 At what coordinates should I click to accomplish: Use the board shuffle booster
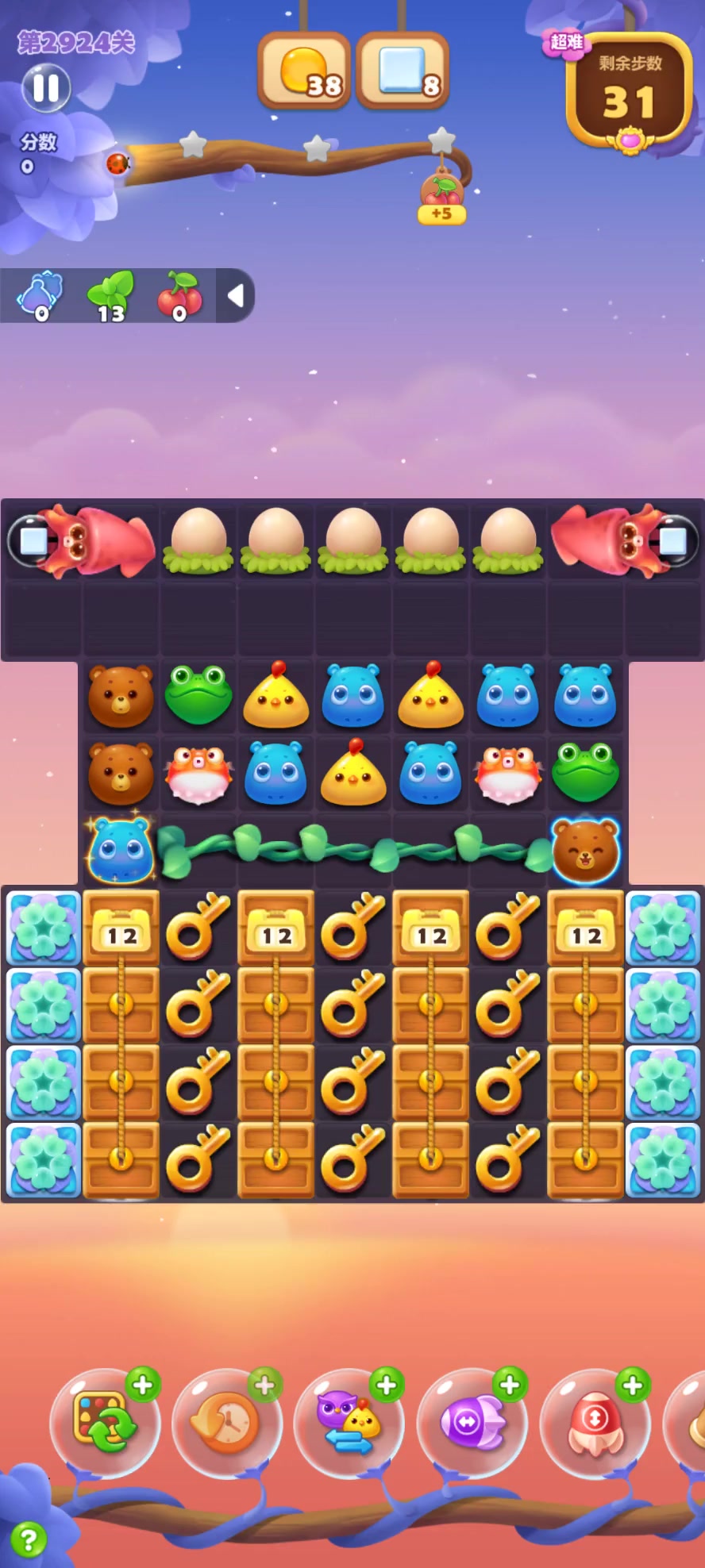click(105, 1422)
